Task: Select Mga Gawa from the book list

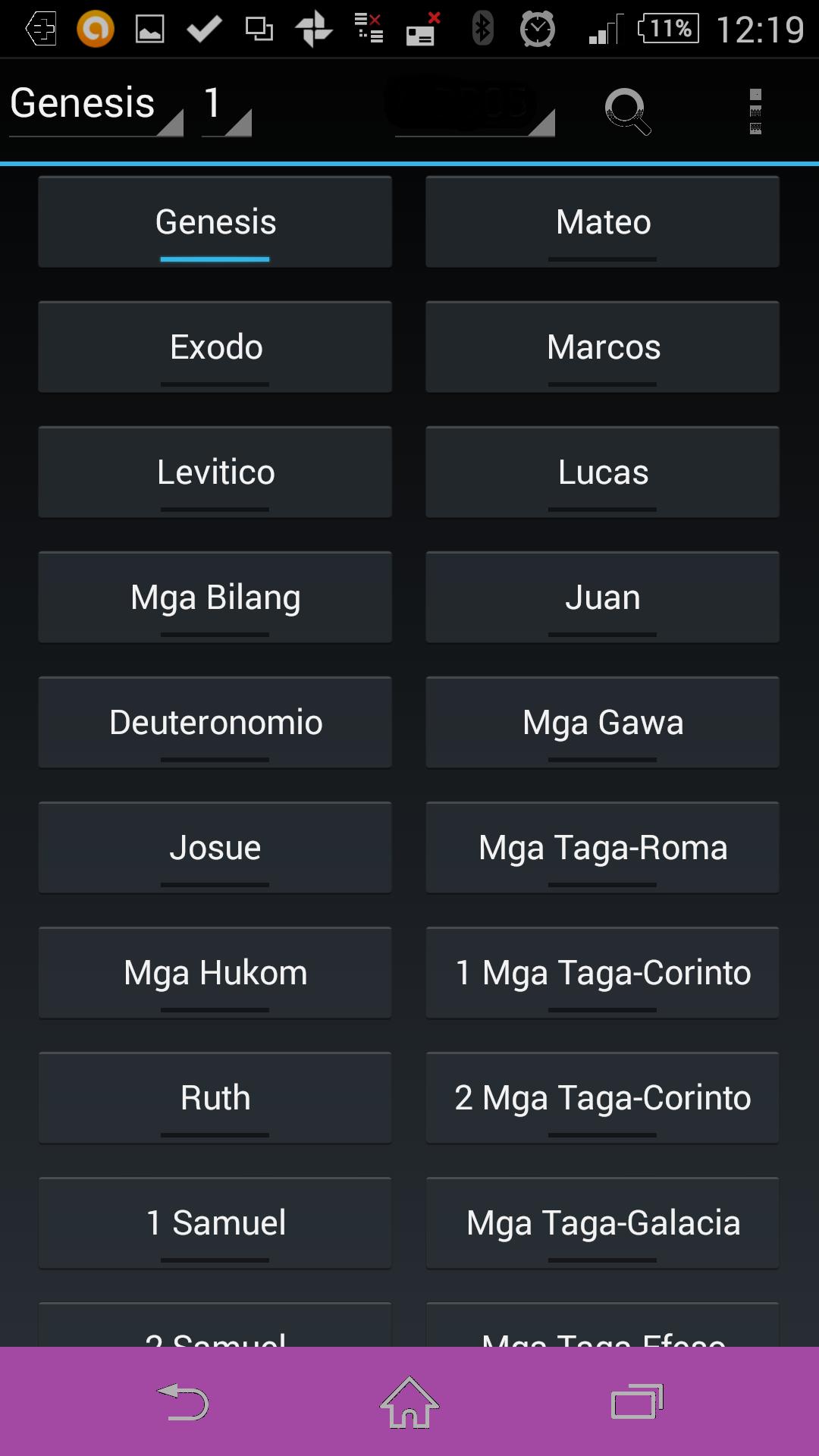Action: (603, 722)
